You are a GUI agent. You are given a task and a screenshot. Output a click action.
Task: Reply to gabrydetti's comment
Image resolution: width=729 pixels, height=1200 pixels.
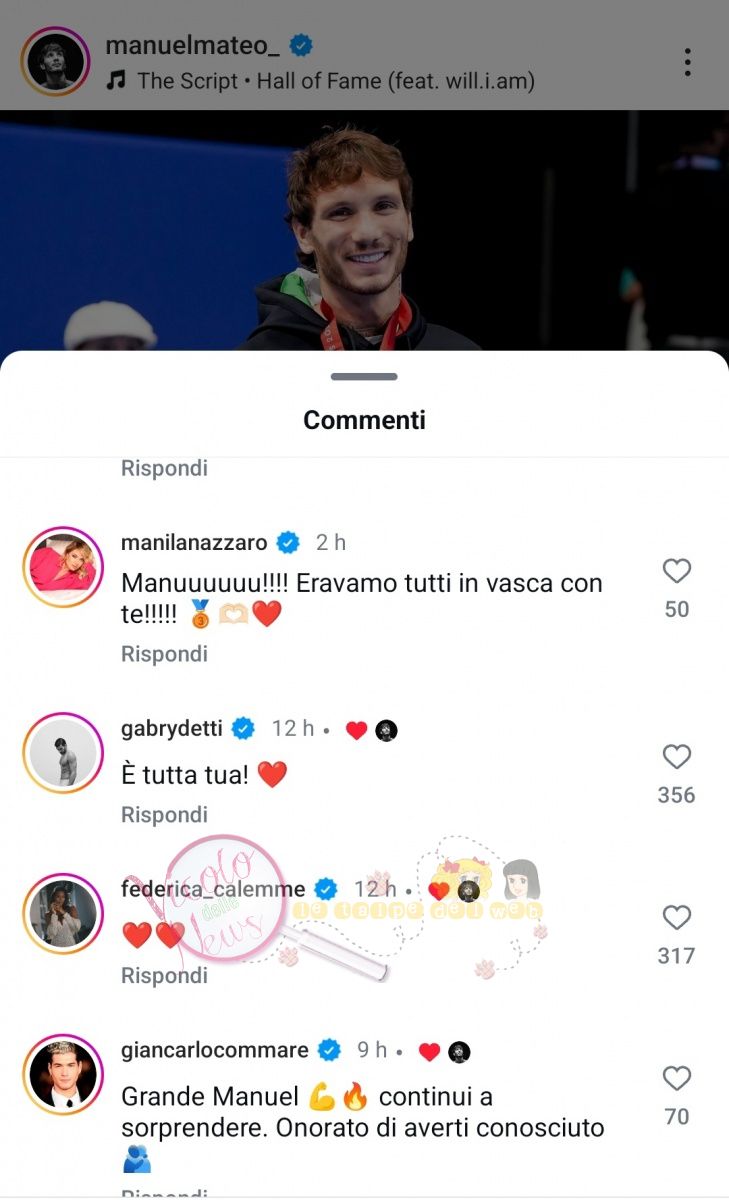click(164, 815)
